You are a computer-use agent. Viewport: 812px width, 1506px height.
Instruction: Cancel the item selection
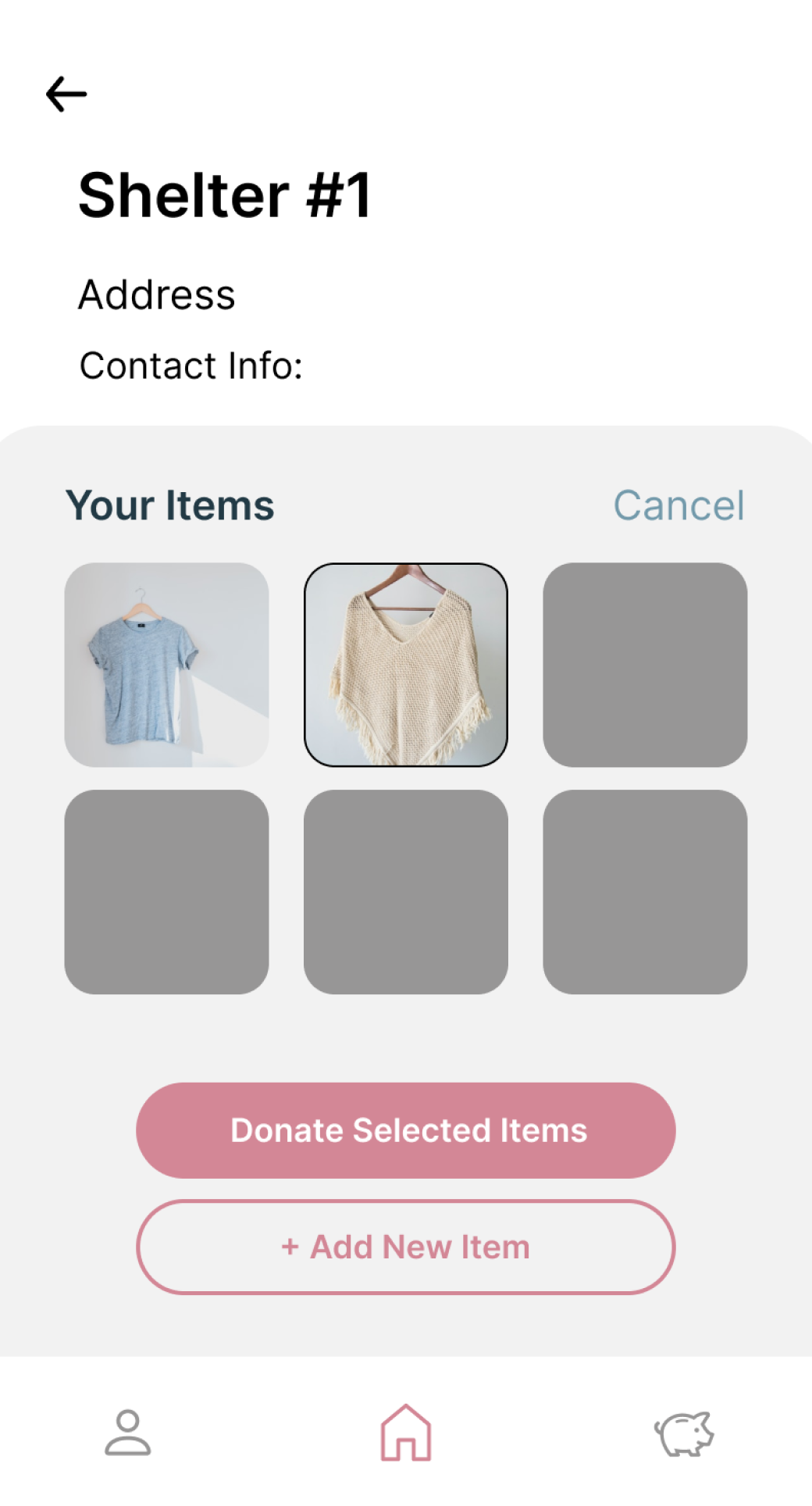click(x=678, y=505)
